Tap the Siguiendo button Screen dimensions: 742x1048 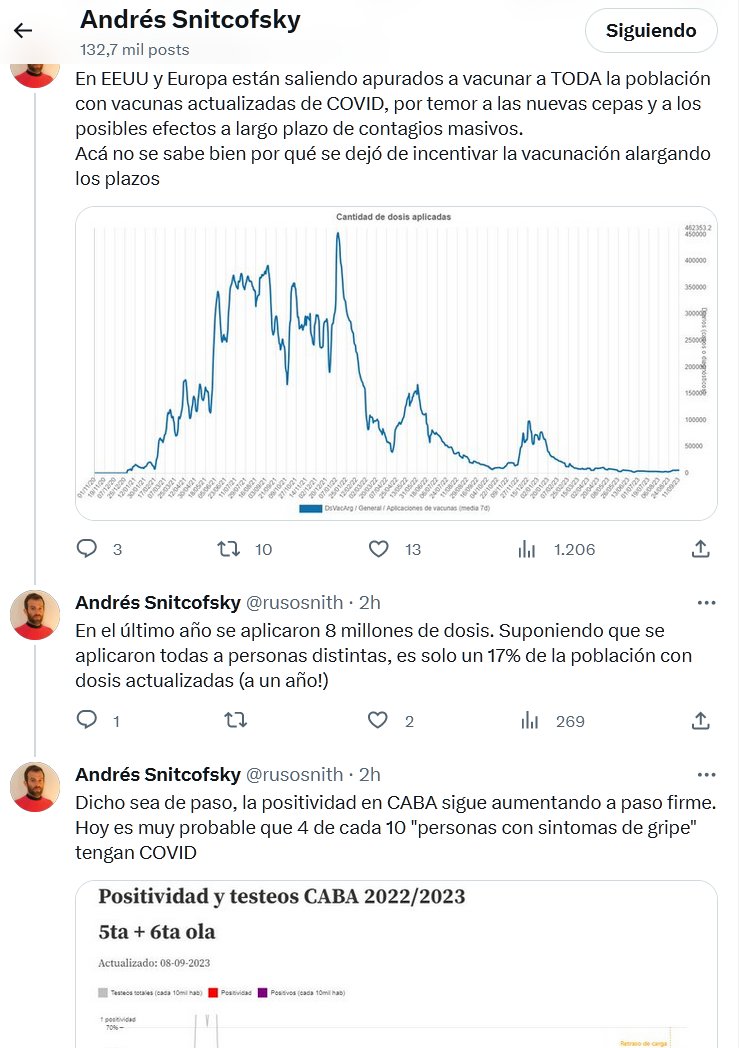[650, 31]
